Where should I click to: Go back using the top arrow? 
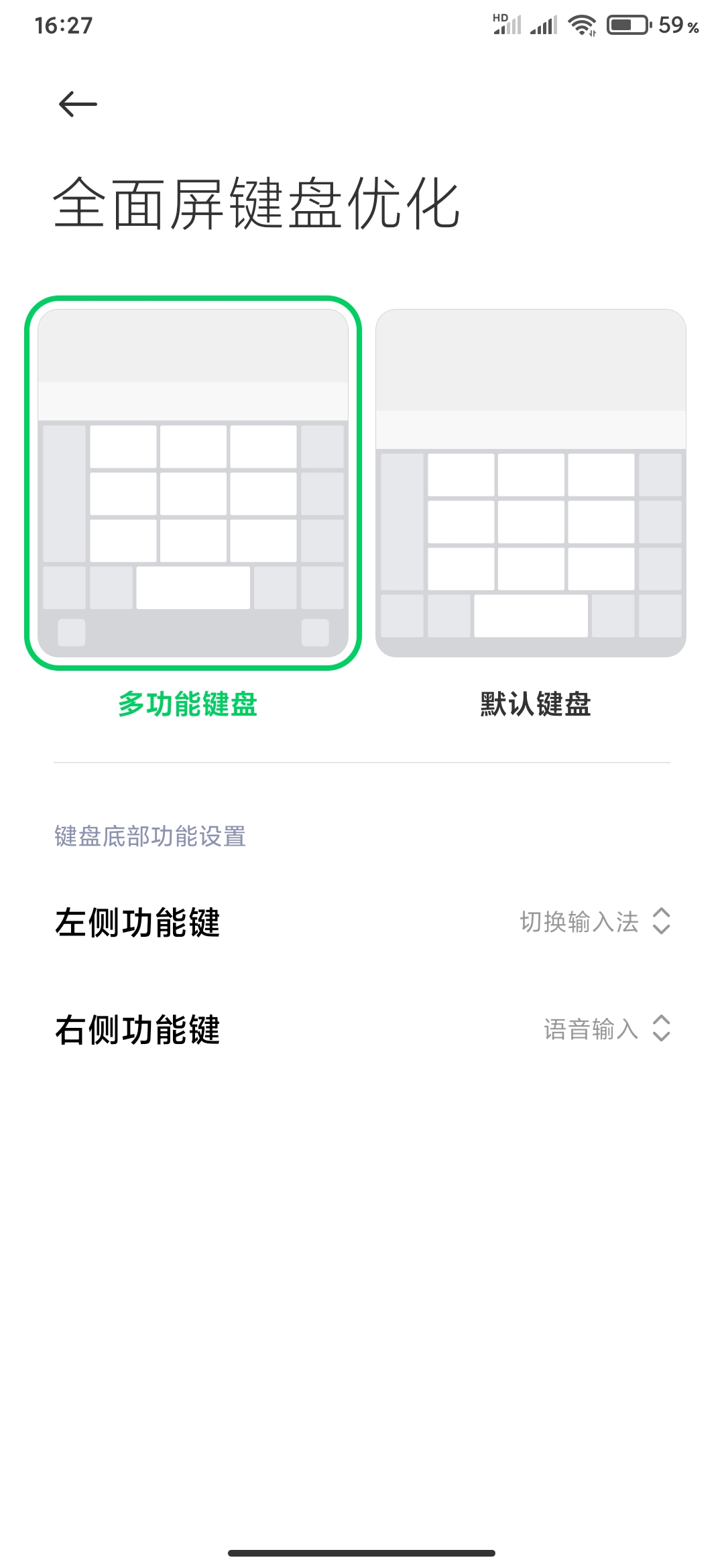click(x=78, y=105)
